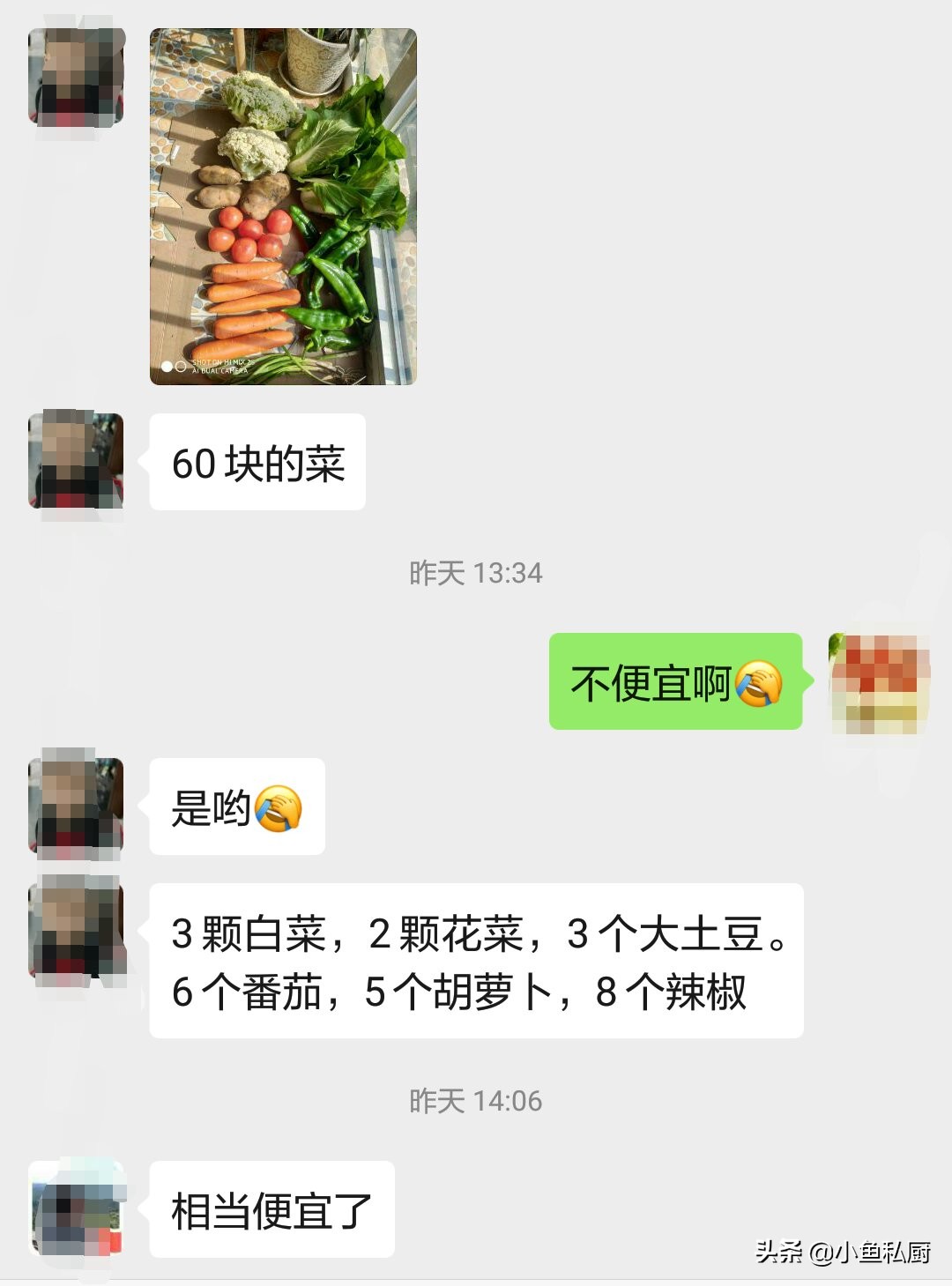Click the "昨天 14:06" timestamp
The image size is (952, 1286).
click(476, 1099)
